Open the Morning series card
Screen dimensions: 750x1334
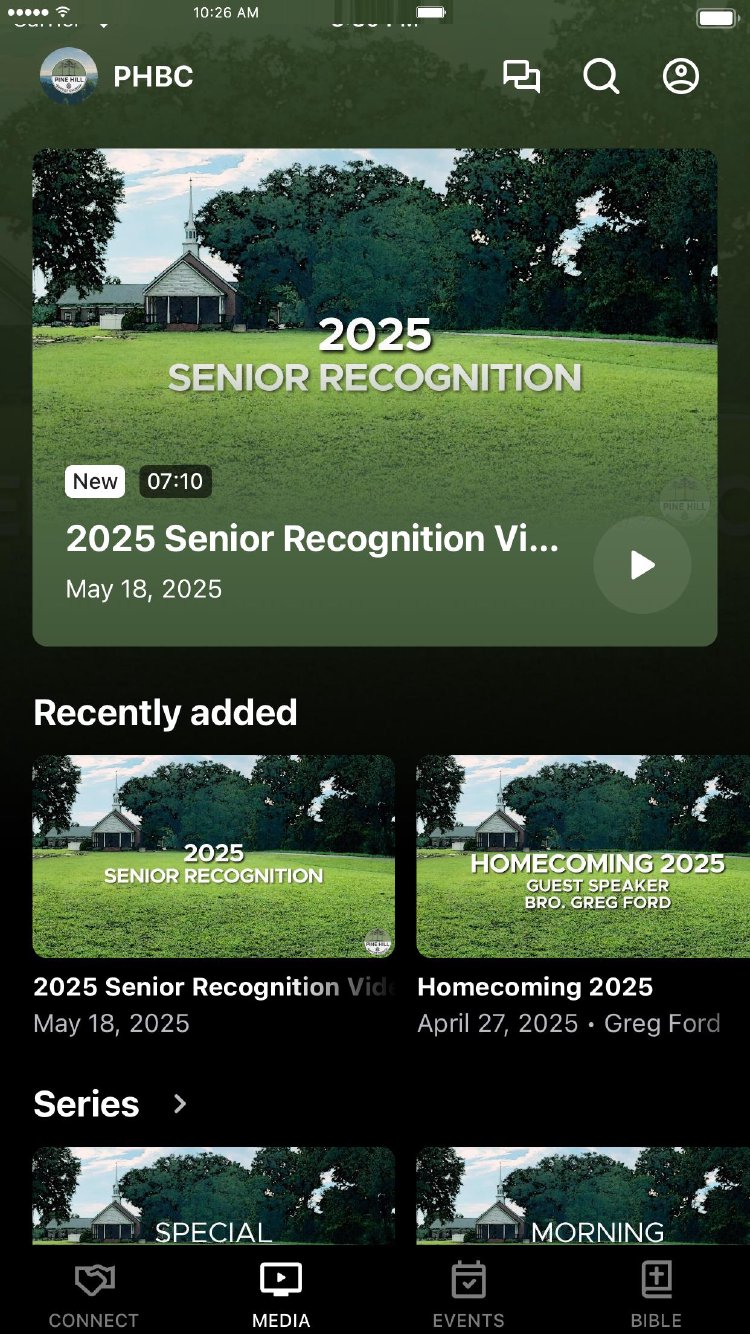click(x=583, y=1196)
